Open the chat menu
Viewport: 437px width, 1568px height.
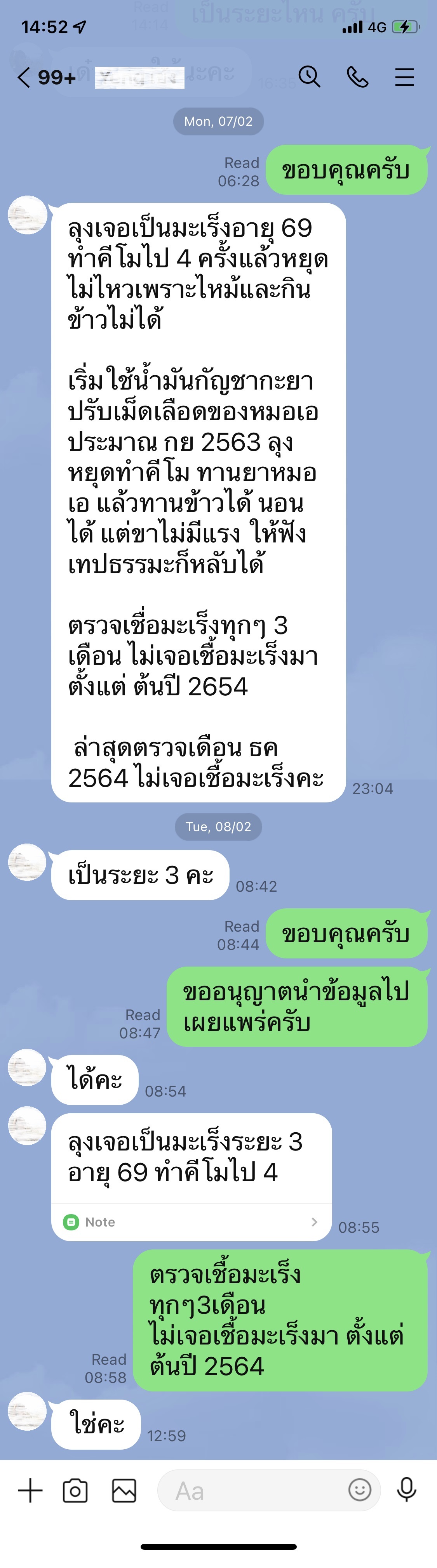[x=404, y=77]
